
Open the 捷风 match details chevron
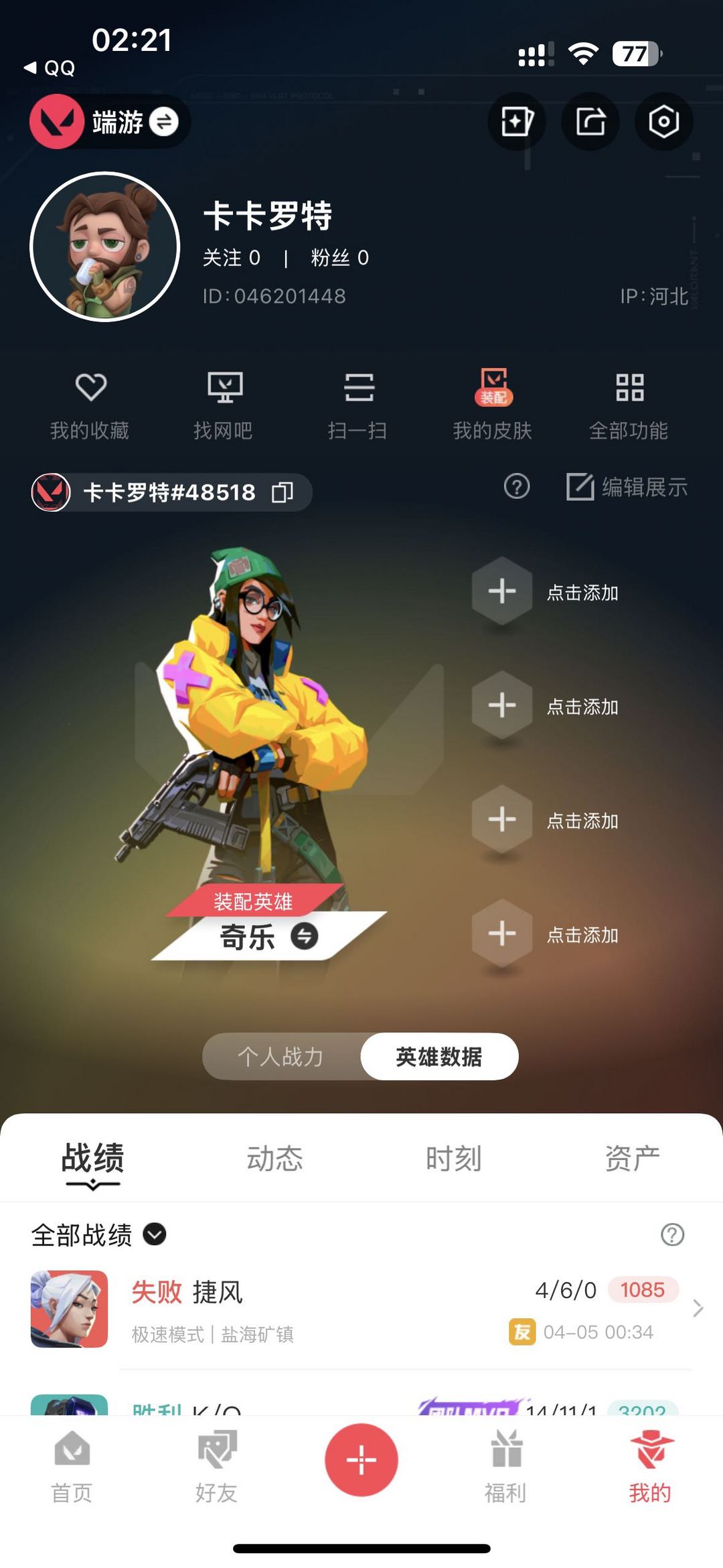coord(698,1307)
